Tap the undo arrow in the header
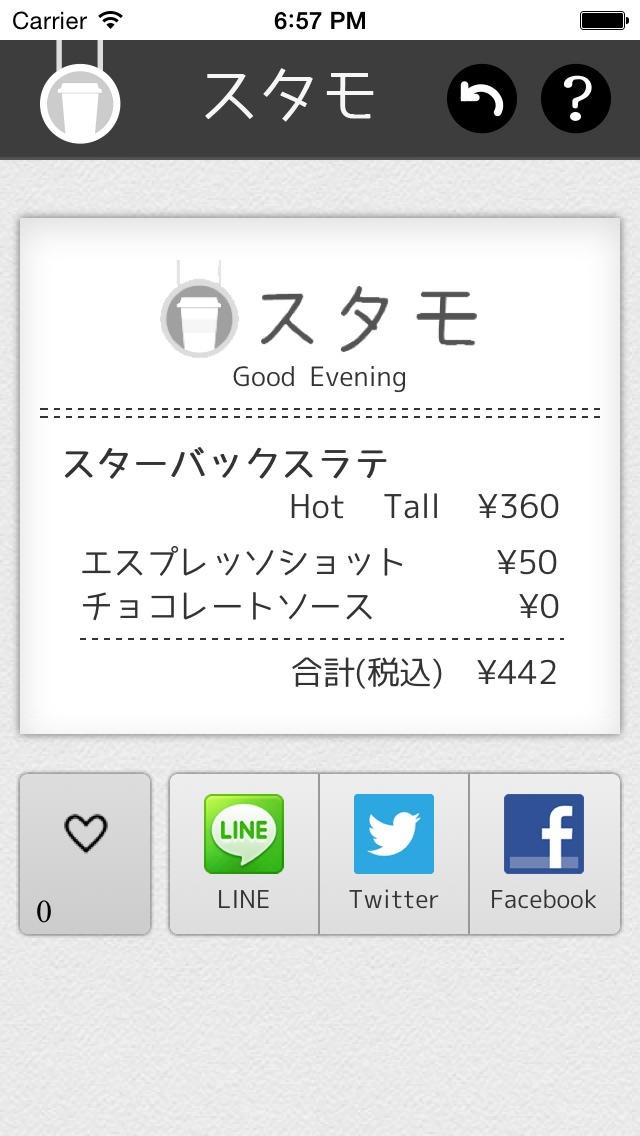Viewport: 640px width, 1136px height. coord(481,98)
